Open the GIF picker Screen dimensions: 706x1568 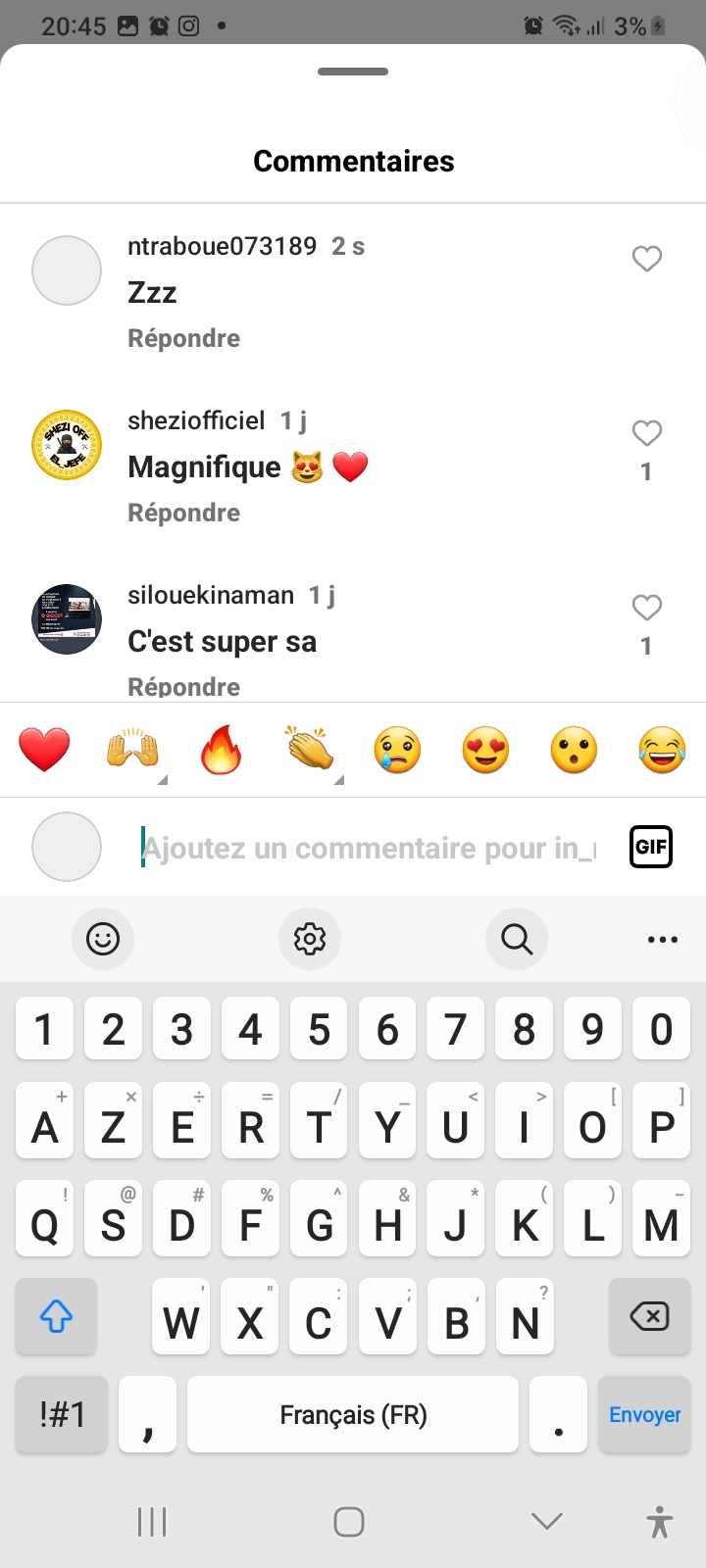tap(651, 847)
